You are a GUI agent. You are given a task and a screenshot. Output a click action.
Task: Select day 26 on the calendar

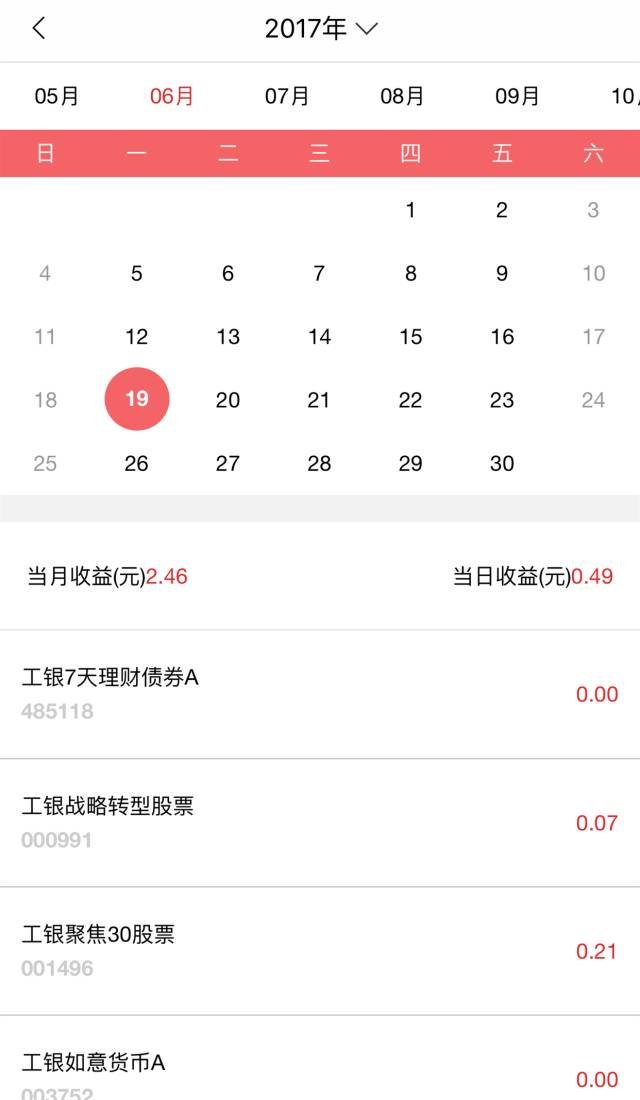137,463
